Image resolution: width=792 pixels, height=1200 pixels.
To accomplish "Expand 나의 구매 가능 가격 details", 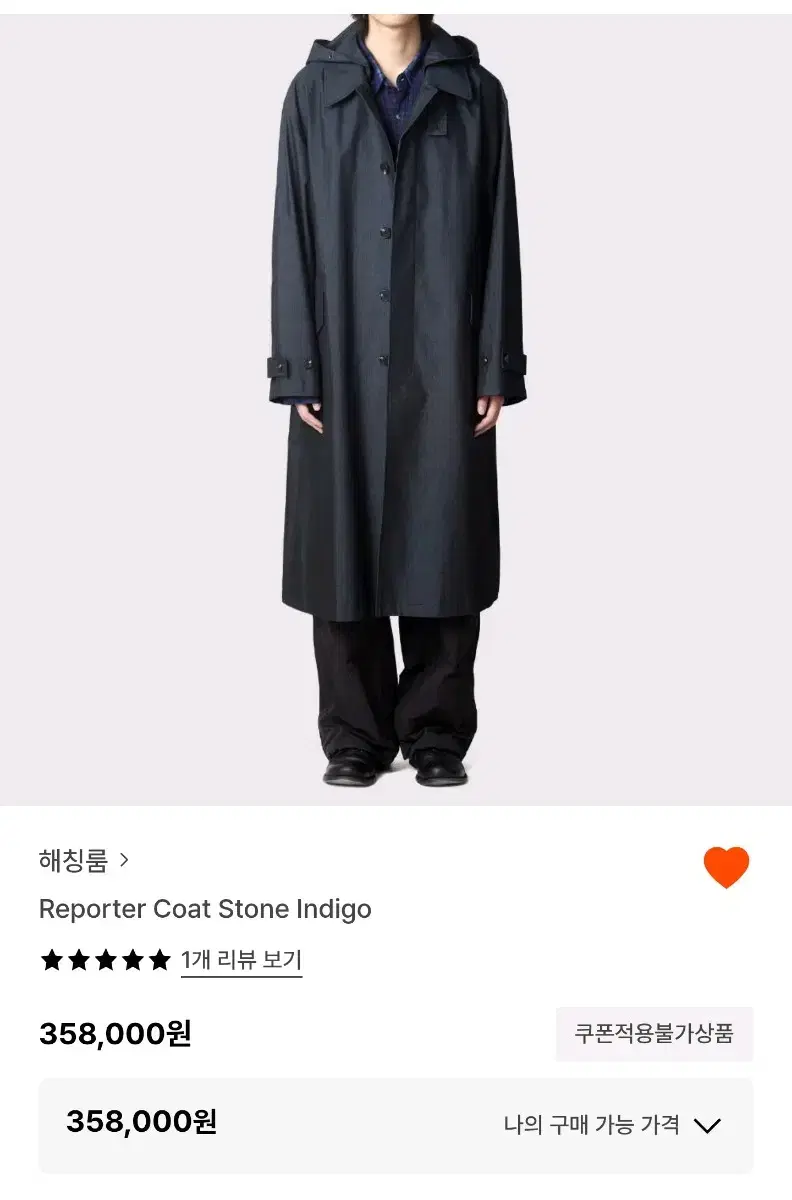I will point(706,1125).
